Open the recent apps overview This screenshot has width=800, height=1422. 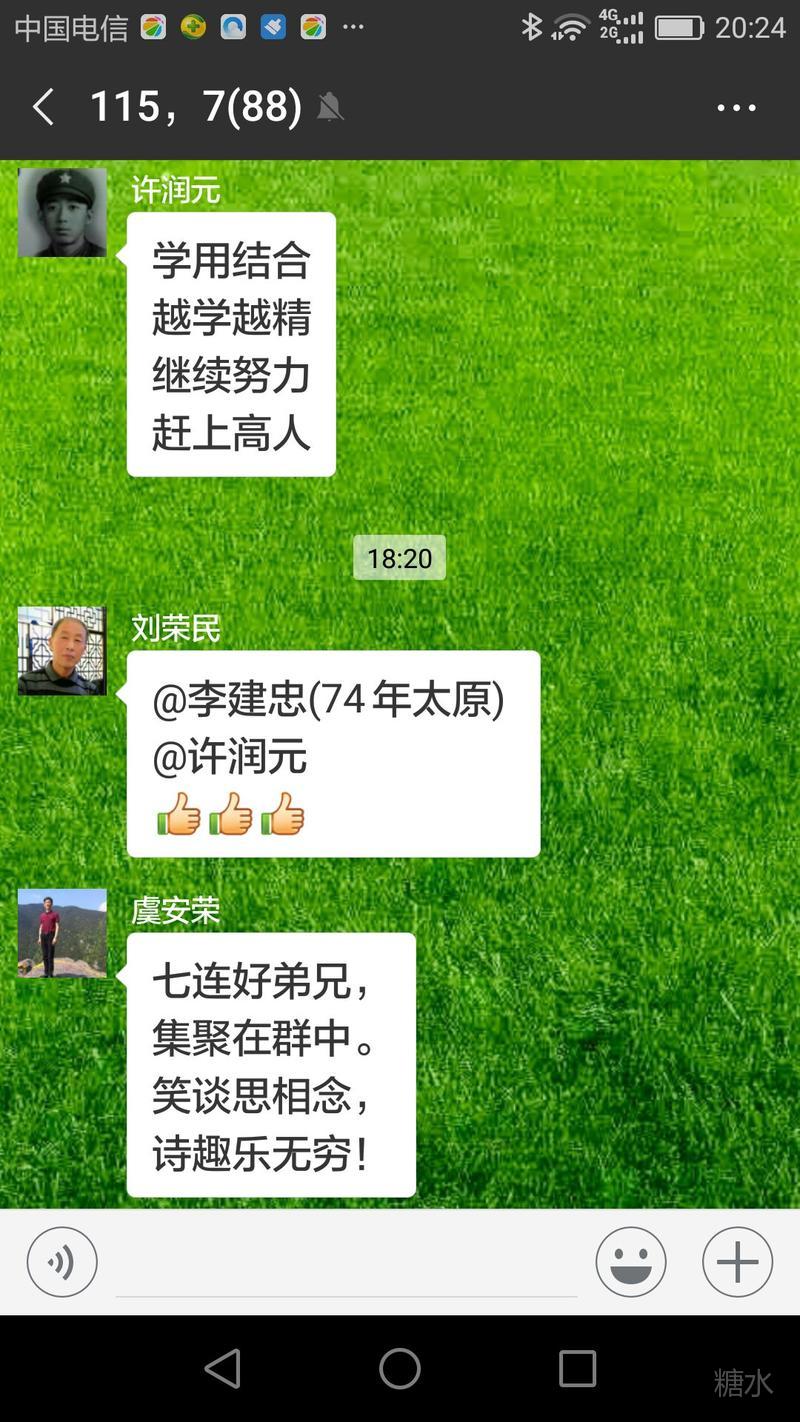click(577, 1368)
